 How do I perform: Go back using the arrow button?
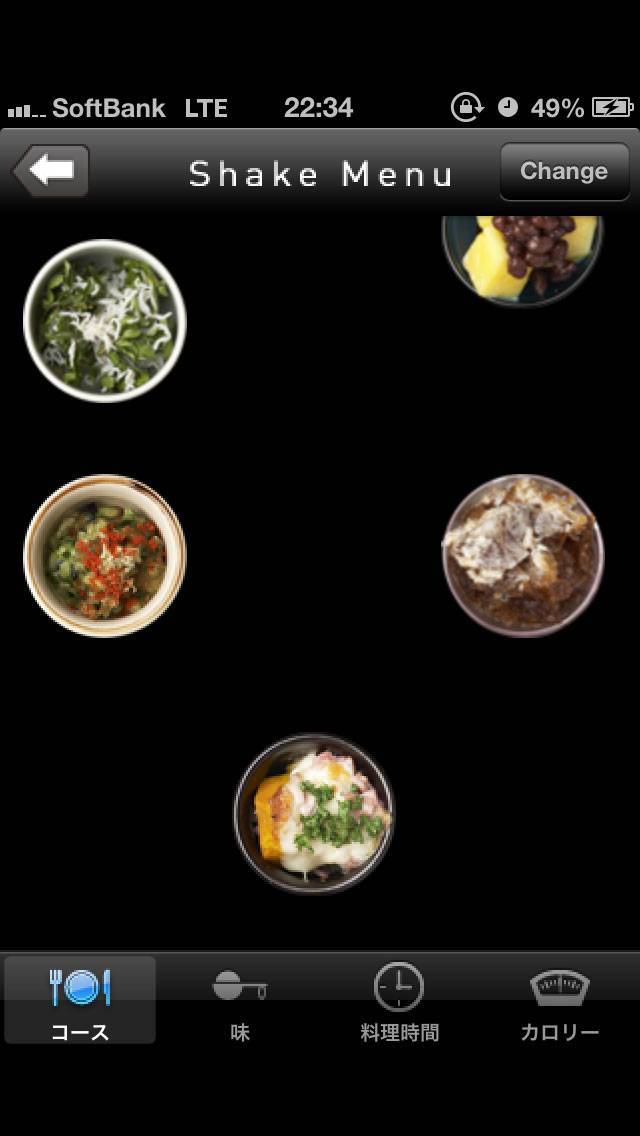[51, 171]
